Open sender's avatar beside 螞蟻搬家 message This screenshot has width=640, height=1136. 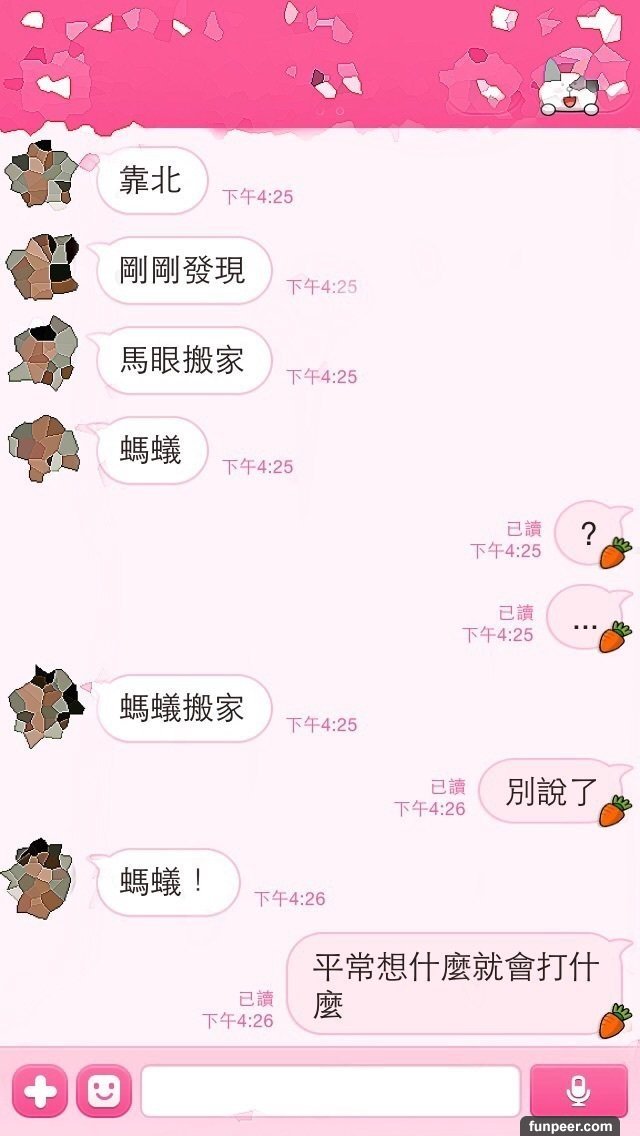[x=42, y=707]
